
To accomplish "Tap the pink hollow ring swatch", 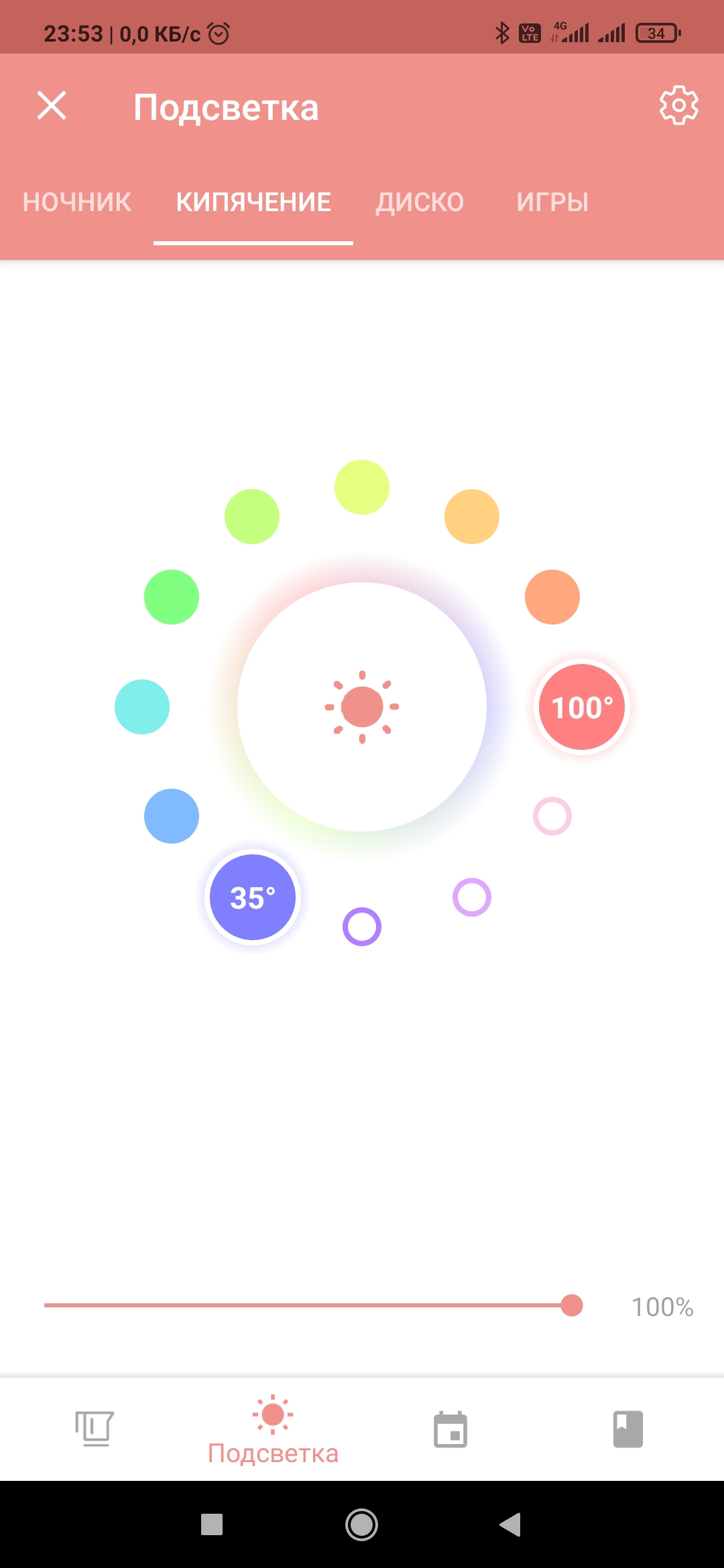I will pos(552,816).
